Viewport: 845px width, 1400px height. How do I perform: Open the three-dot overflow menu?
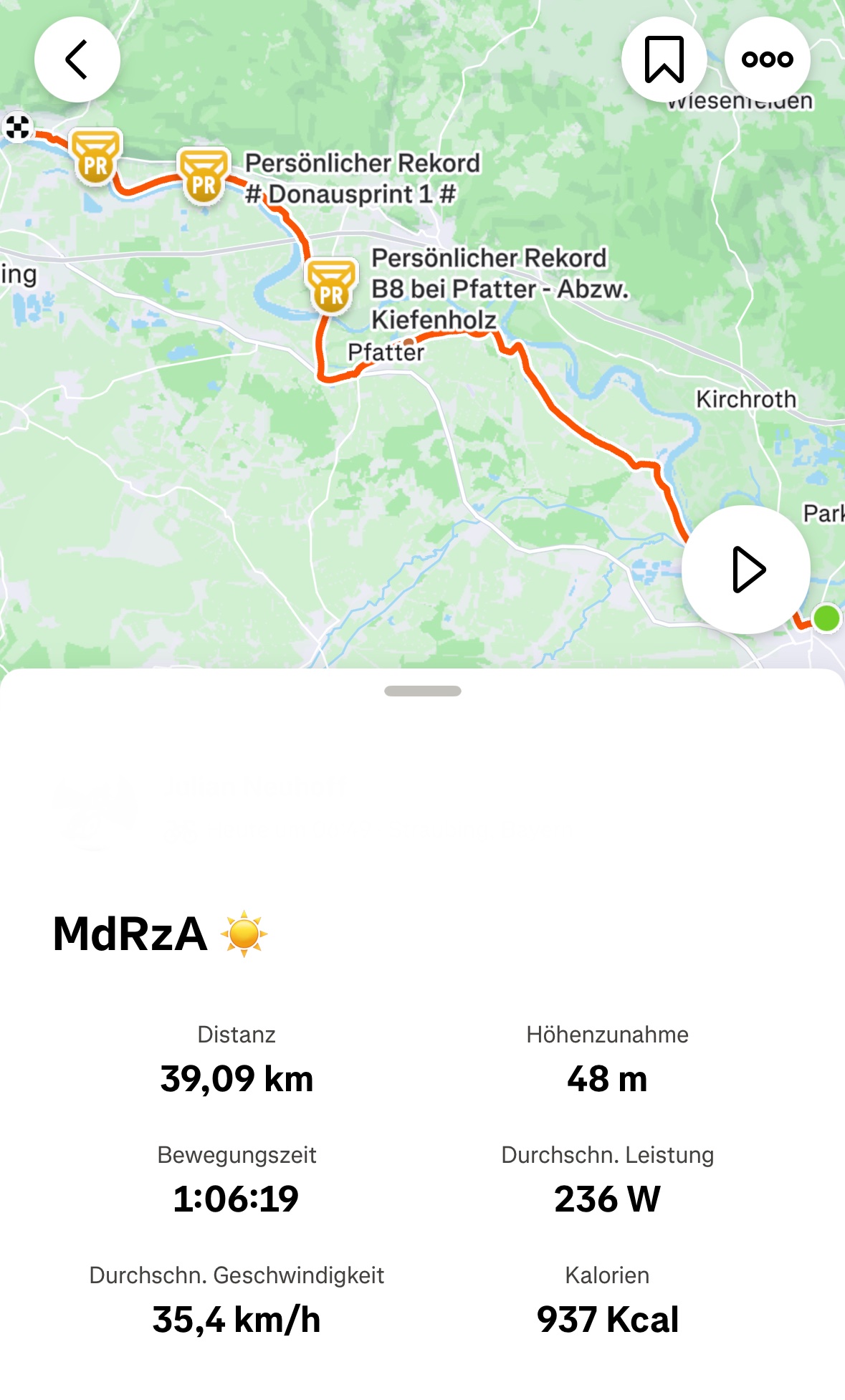pyautogui.click(x=767, y=59)
